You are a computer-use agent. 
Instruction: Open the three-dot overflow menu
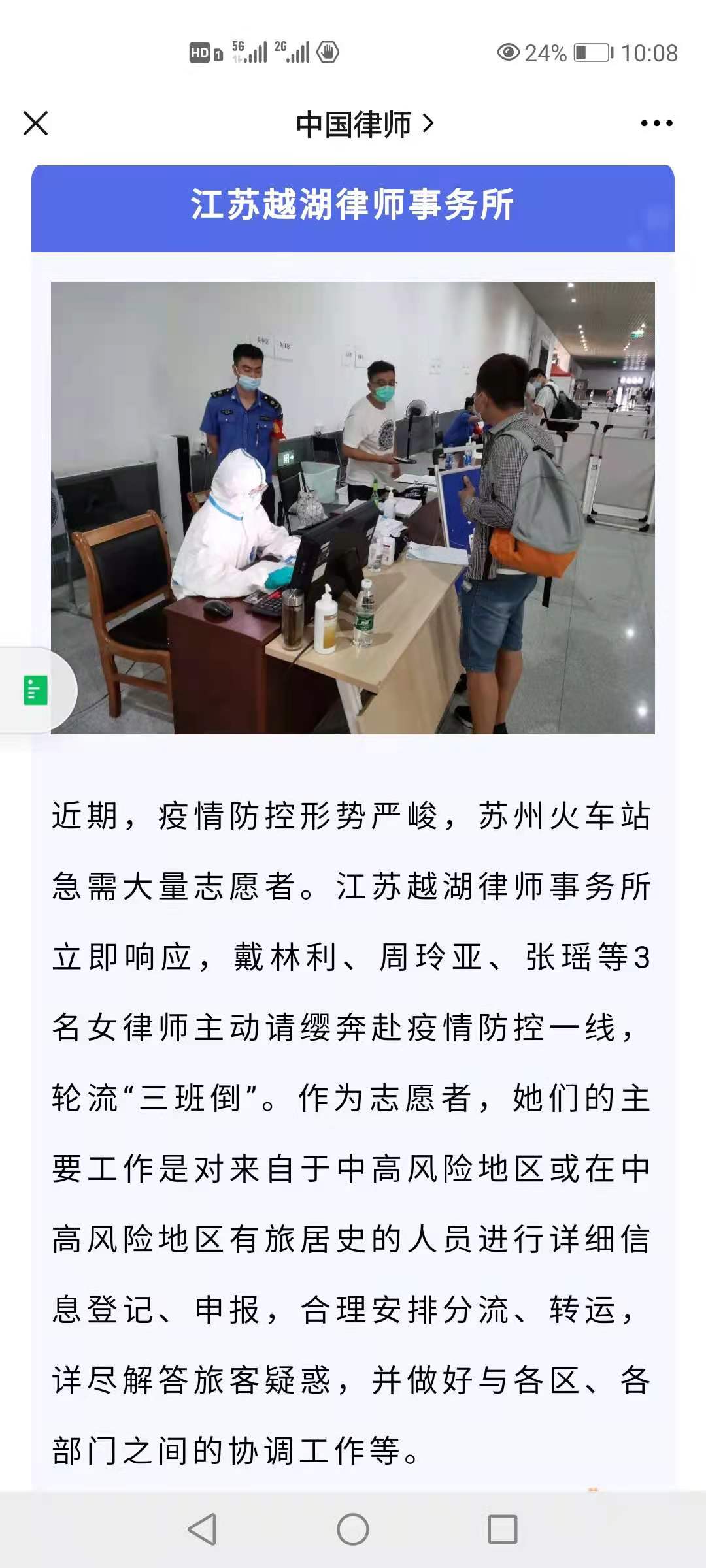pos(656,123)
